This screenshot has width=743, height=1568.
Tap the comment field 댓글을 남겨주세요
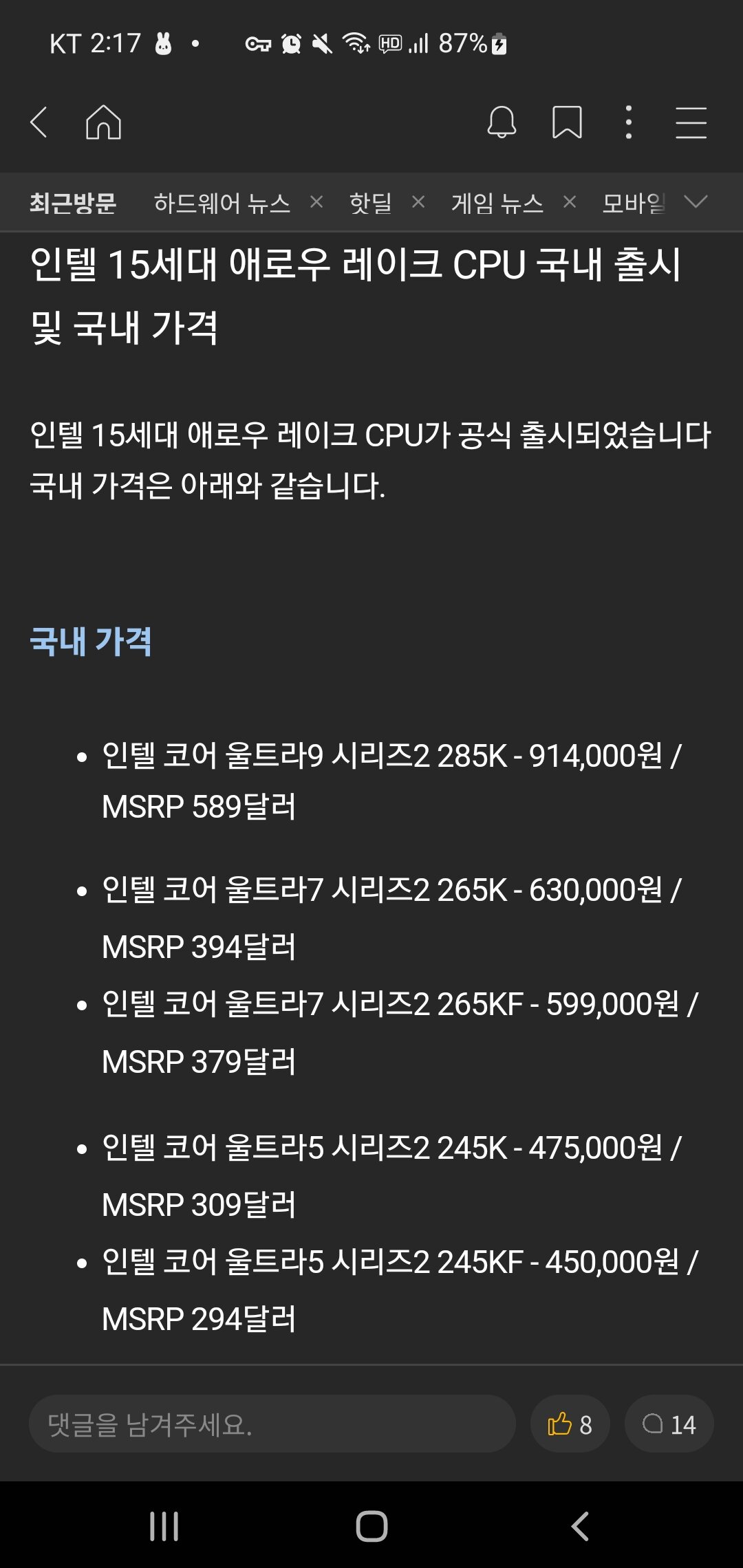click(272, 1424)
